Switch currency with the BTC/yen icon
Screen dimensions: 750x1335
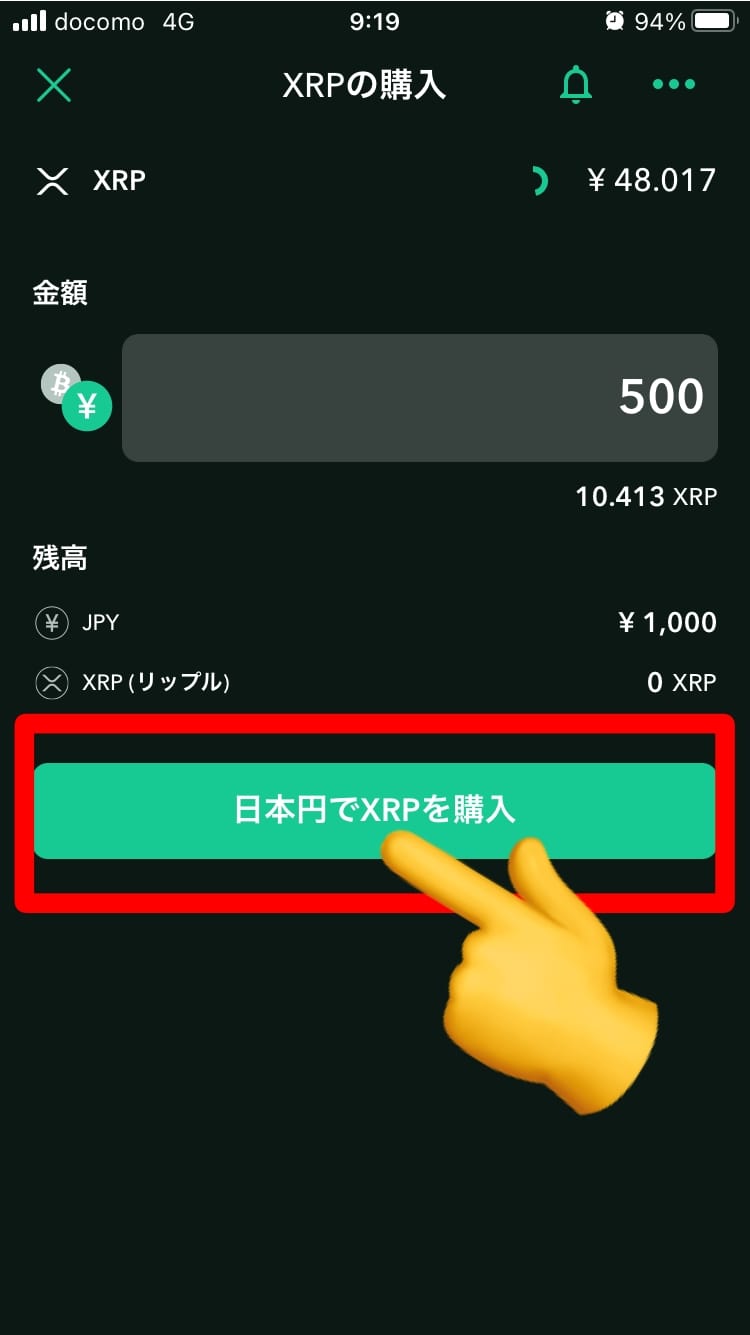click(76, 397)
